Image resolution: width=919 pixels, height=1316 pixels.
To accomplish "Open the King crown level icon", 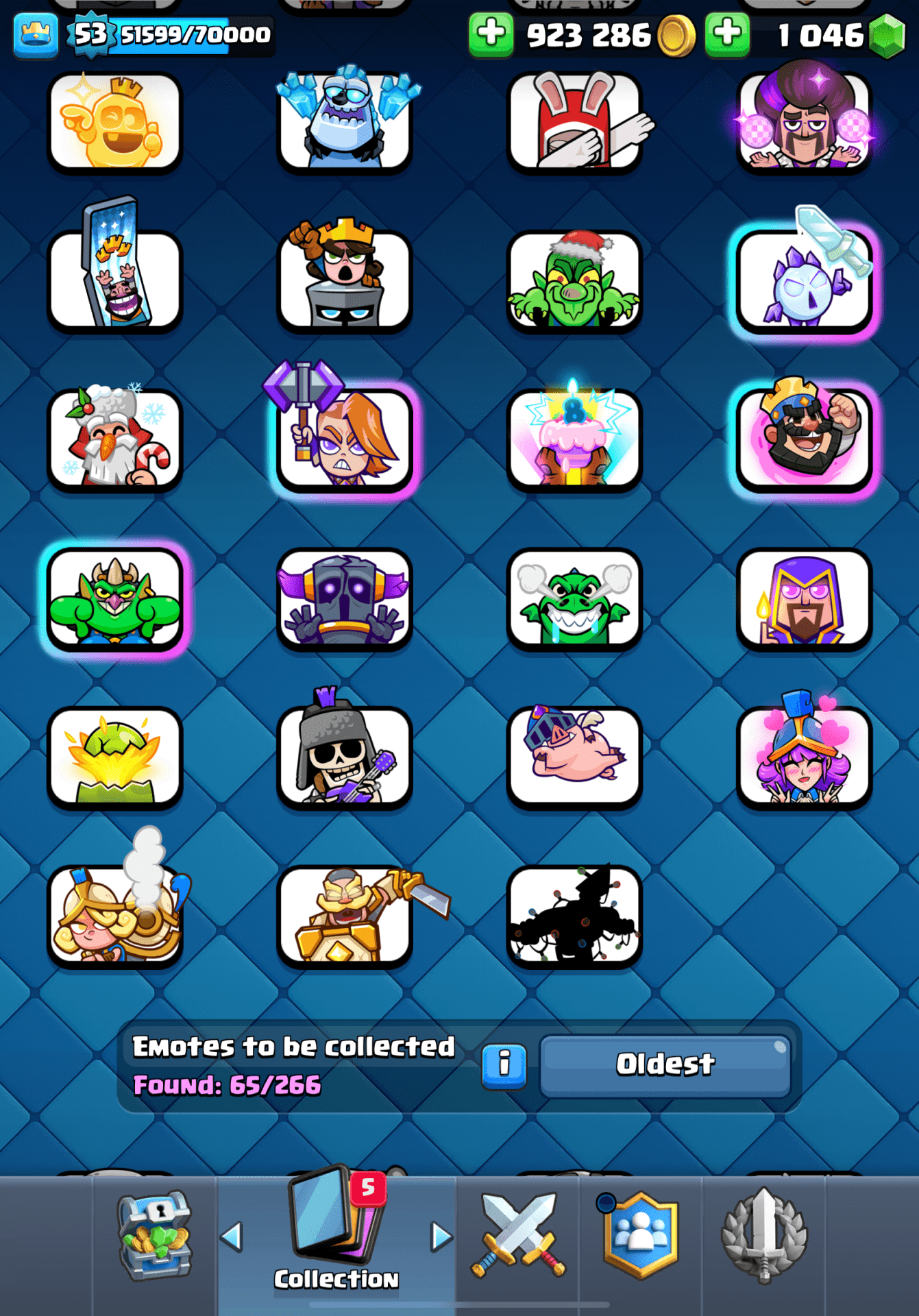I will pos(36,34).
